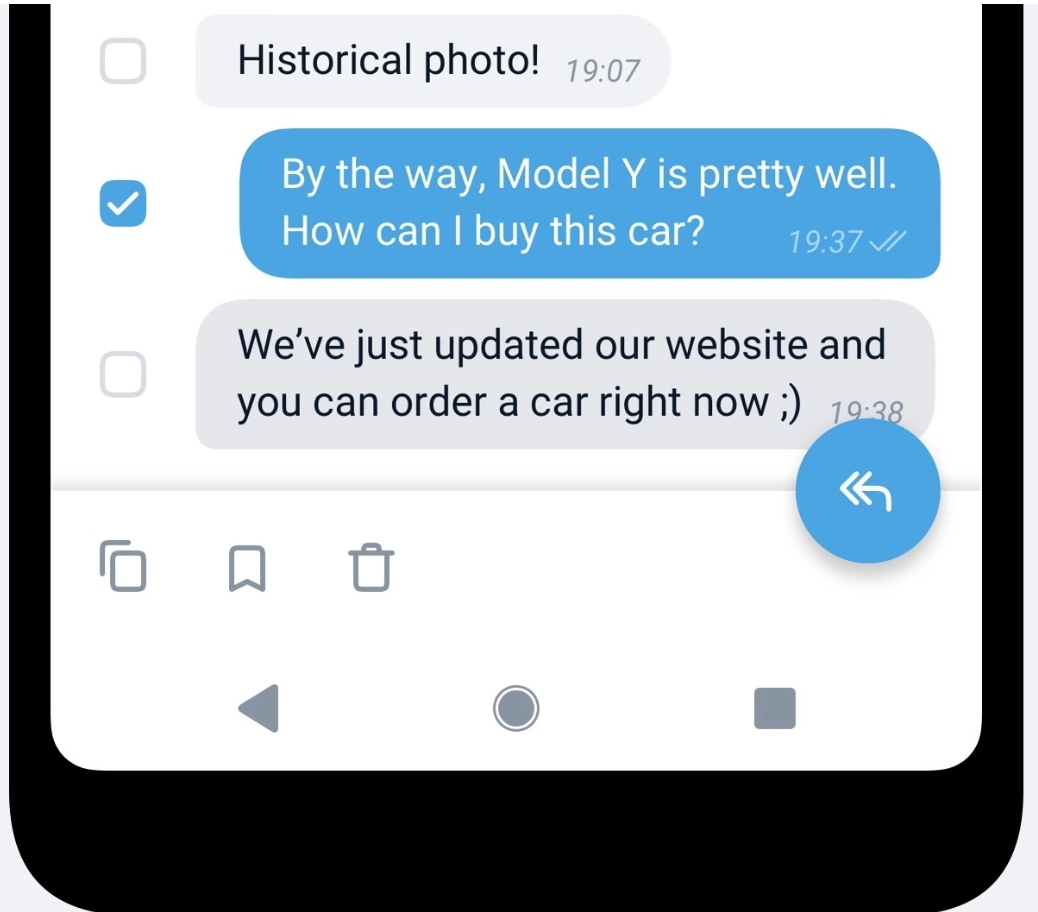Tick the checkbox for 'We've just updated' message
The image size is (1038, 912).
coord(123,375)
